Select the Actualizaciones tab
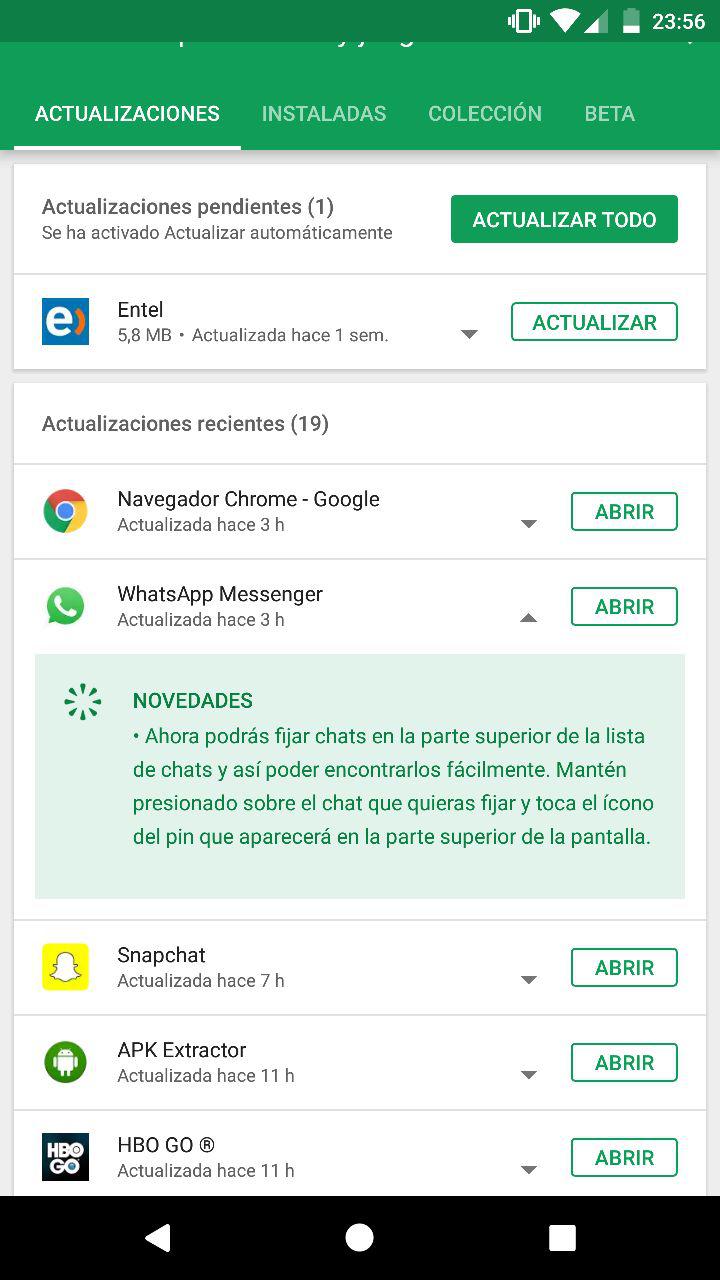Screen dimensions: 720x1280 coord(127,114)
